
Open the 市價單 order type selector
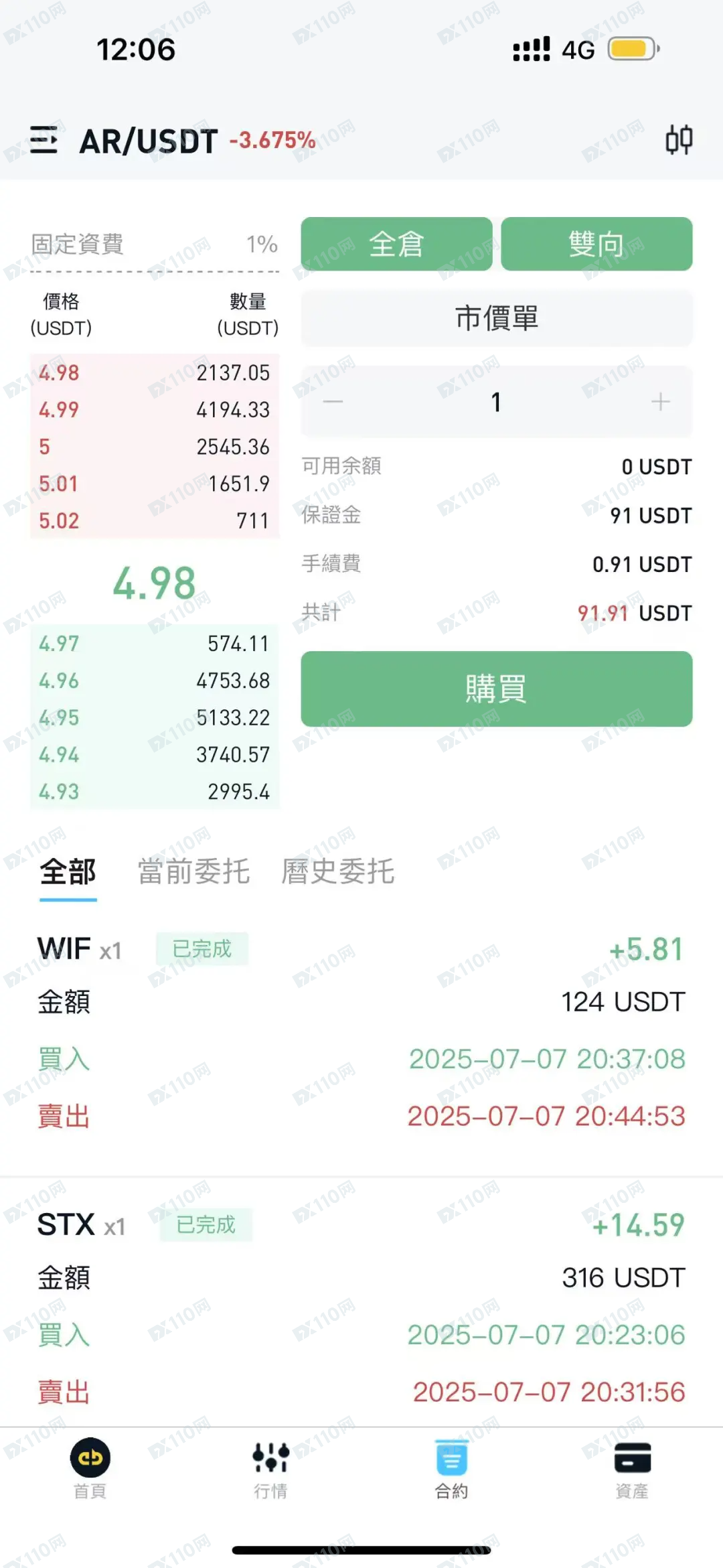pos(497,318)
